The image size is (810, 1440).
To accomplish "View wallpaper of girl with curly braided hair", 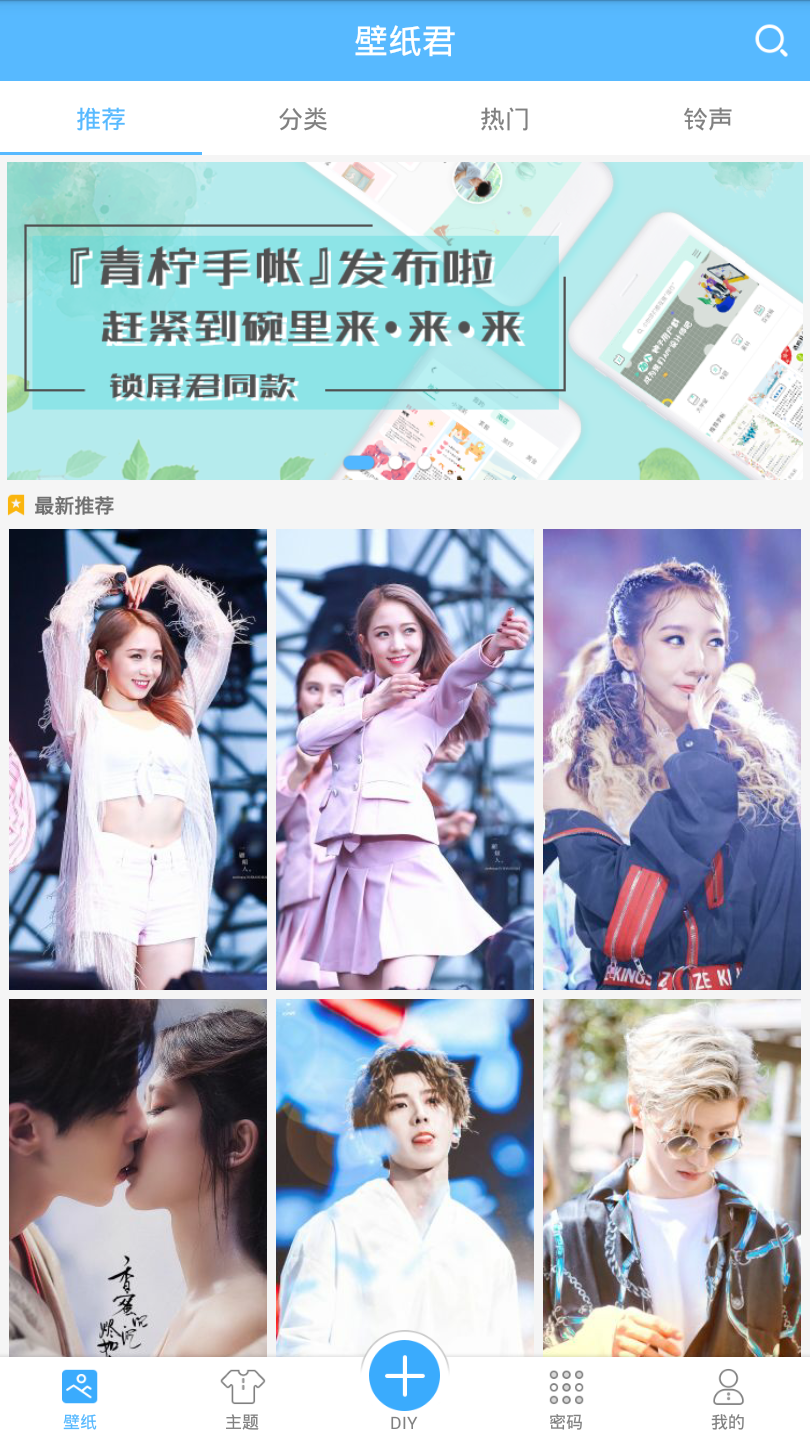I will click(x=672, y=759).
